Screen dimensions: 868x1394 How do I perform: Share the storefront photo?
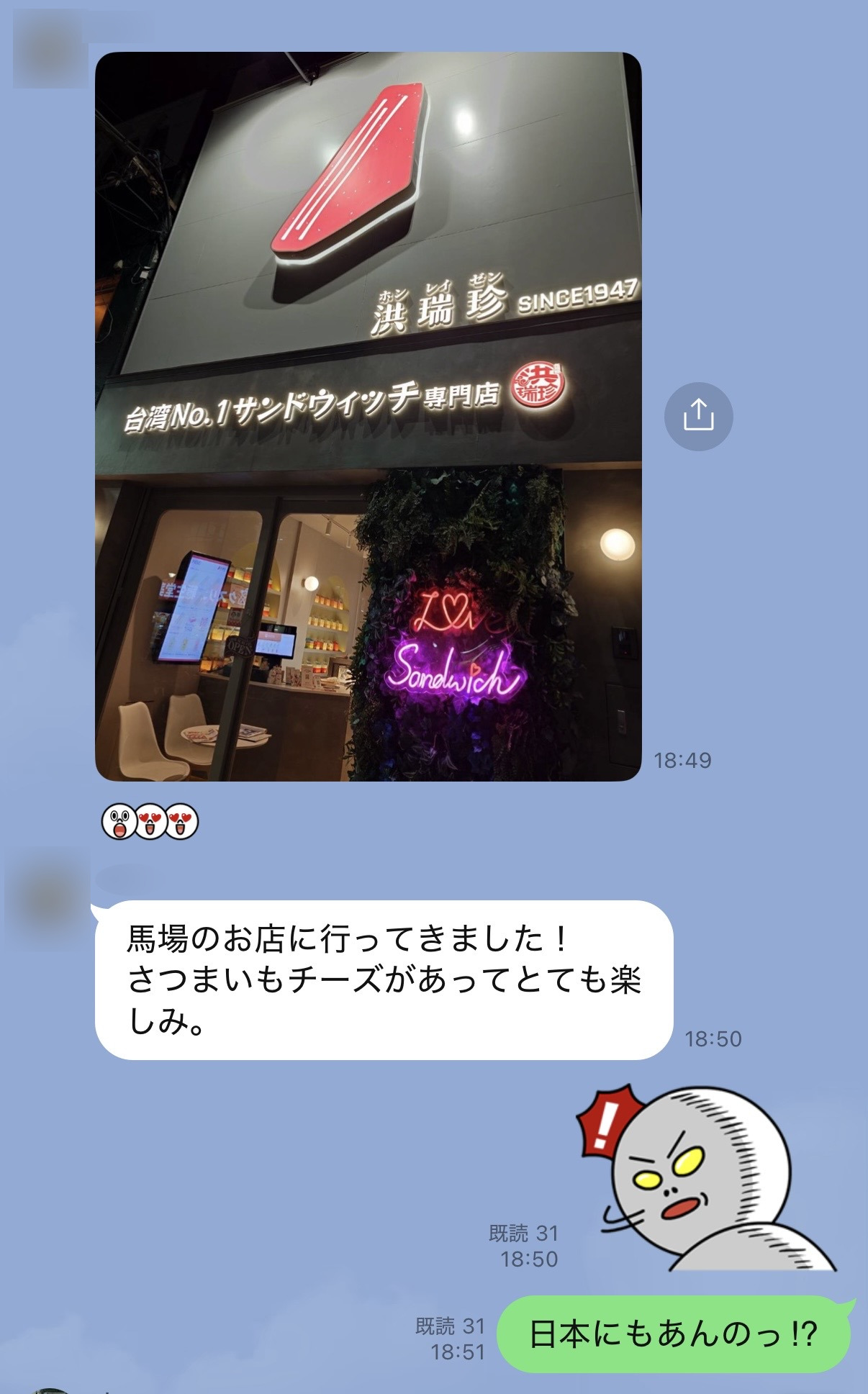(x=697, y=416)
